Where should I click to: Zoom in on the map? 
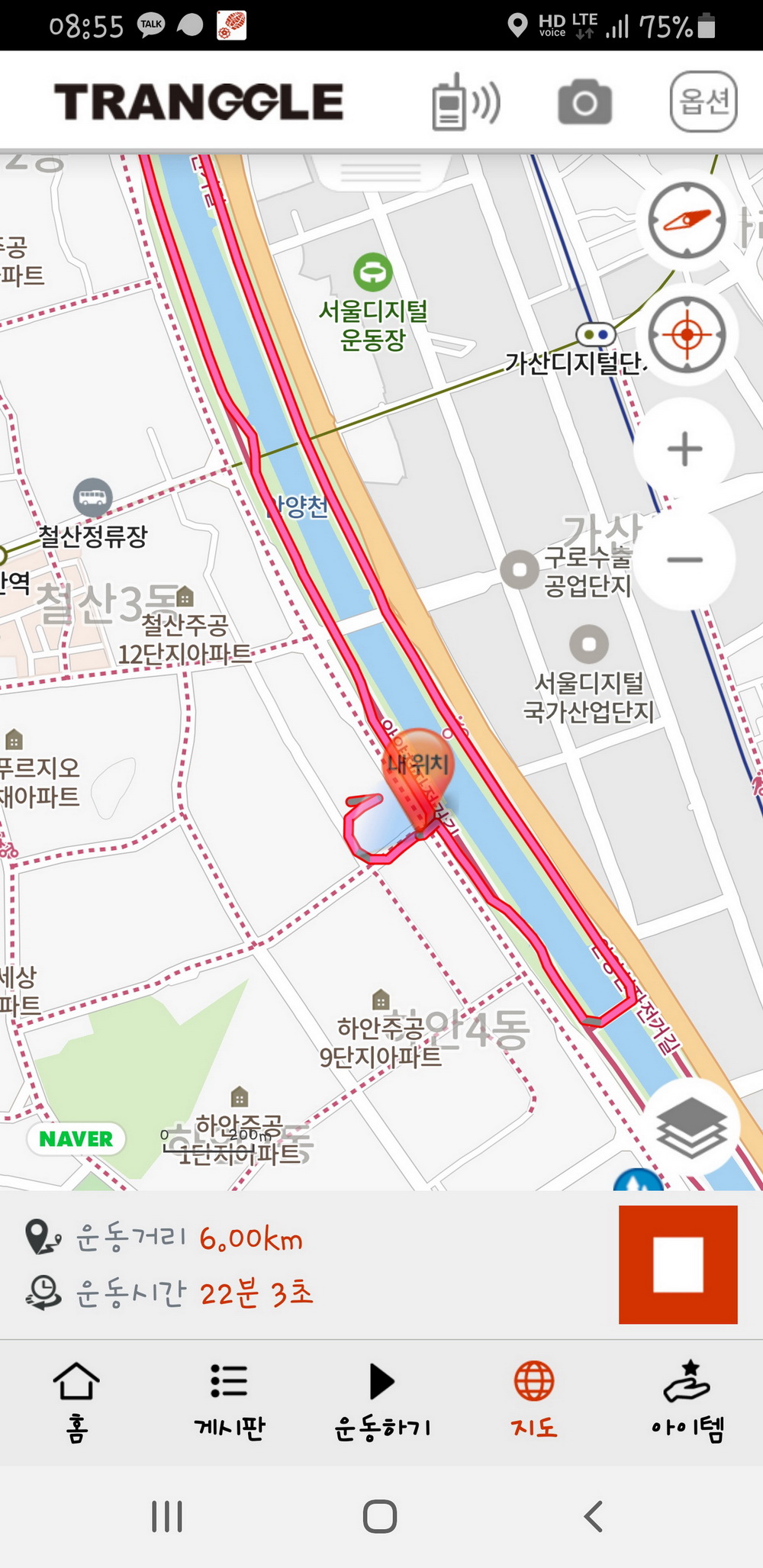[x=684, y=449]
